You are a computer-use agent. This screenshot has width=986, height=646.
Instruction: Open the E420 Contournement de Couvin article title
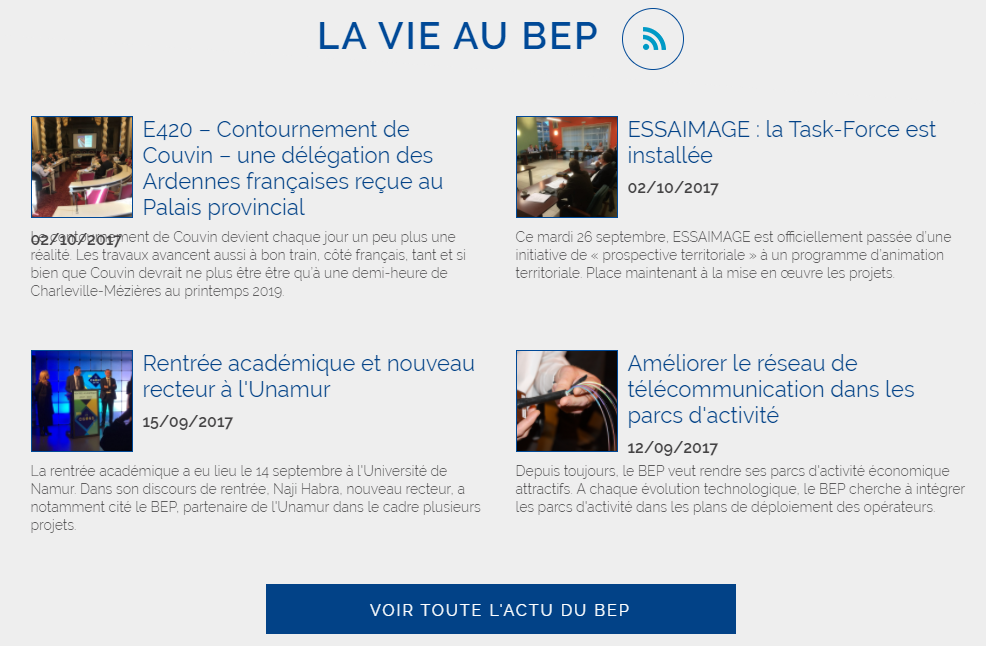pos(292,168)
